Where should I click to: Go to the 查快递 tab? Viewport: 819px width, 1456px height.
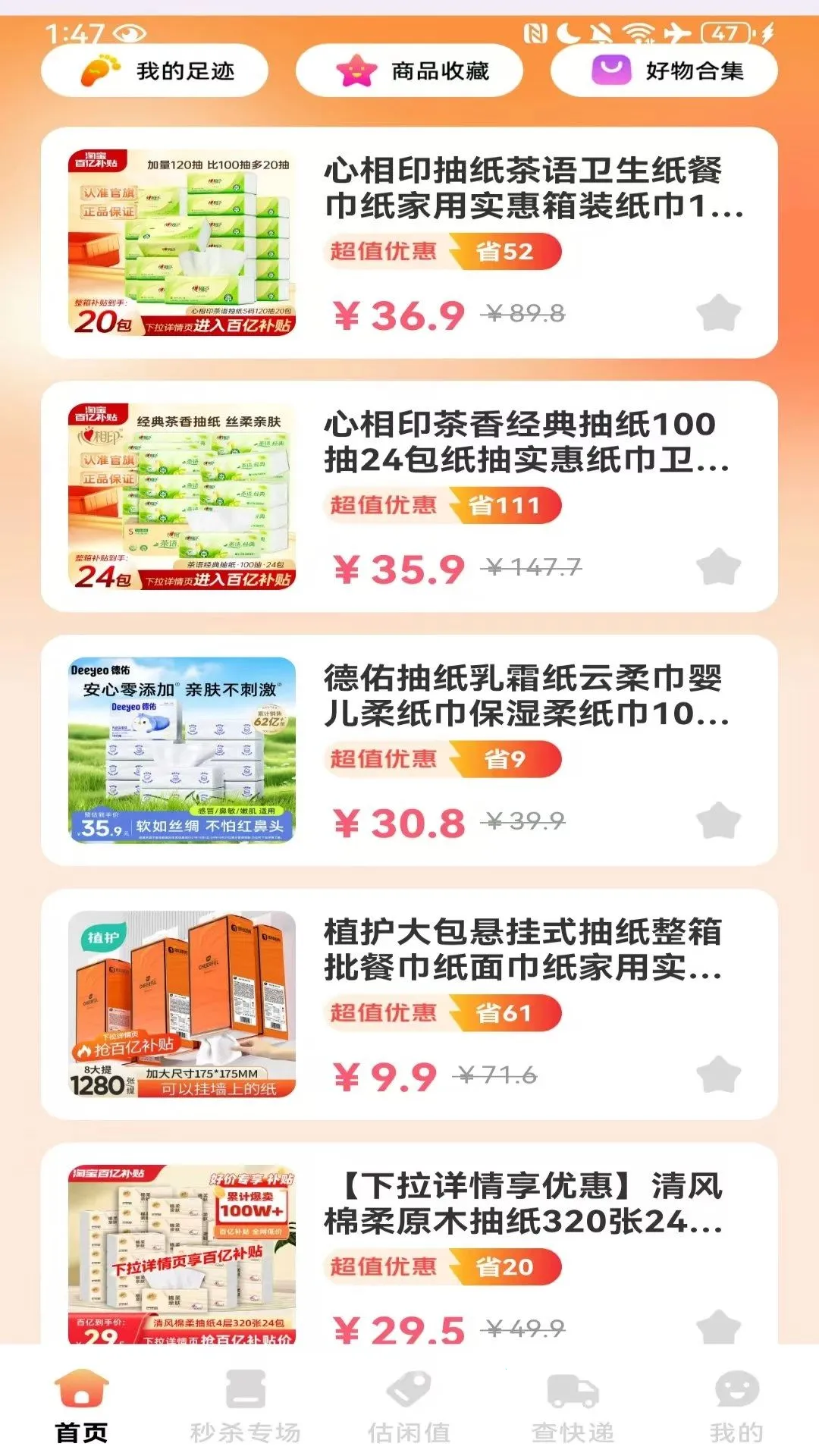tap(573, 1407)
